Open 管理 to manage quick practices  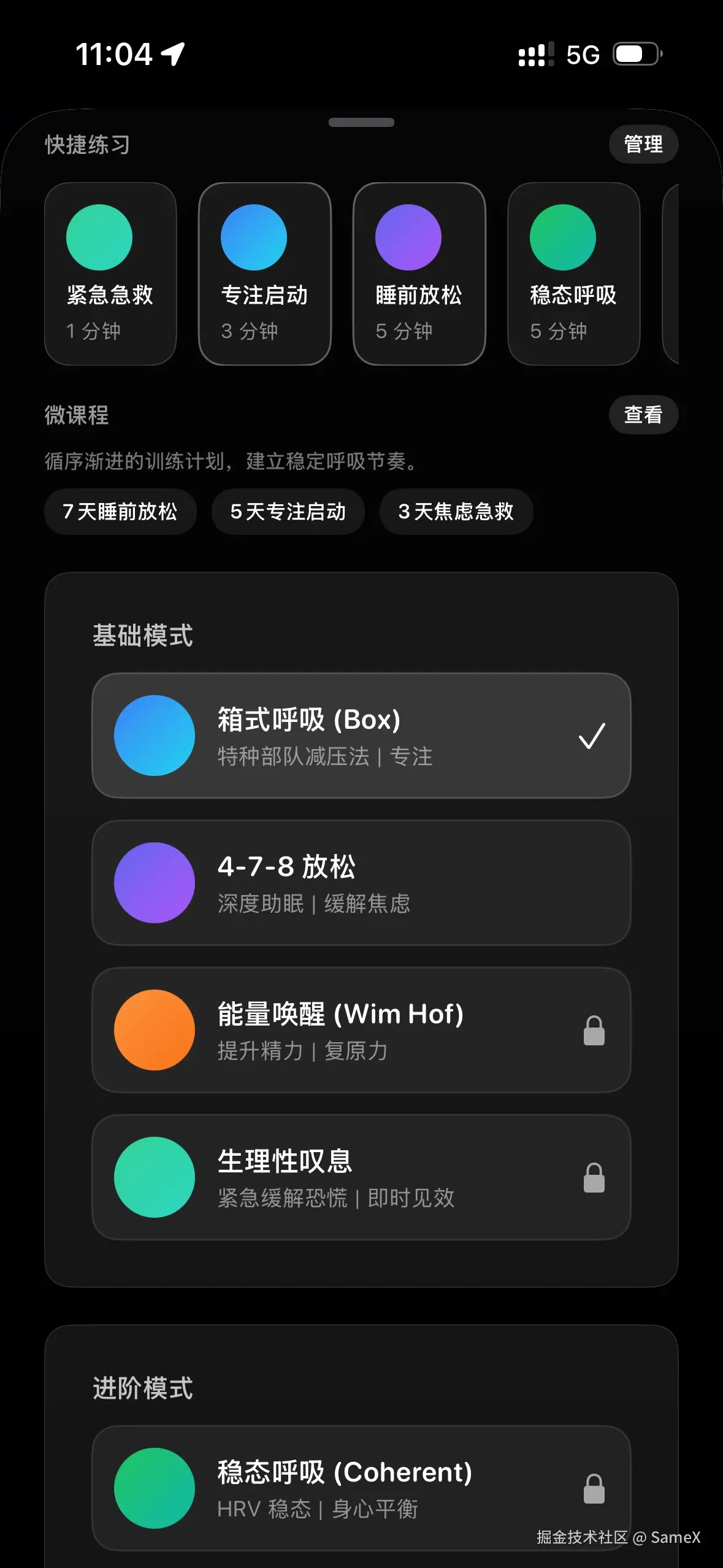[x=643, y=145]
